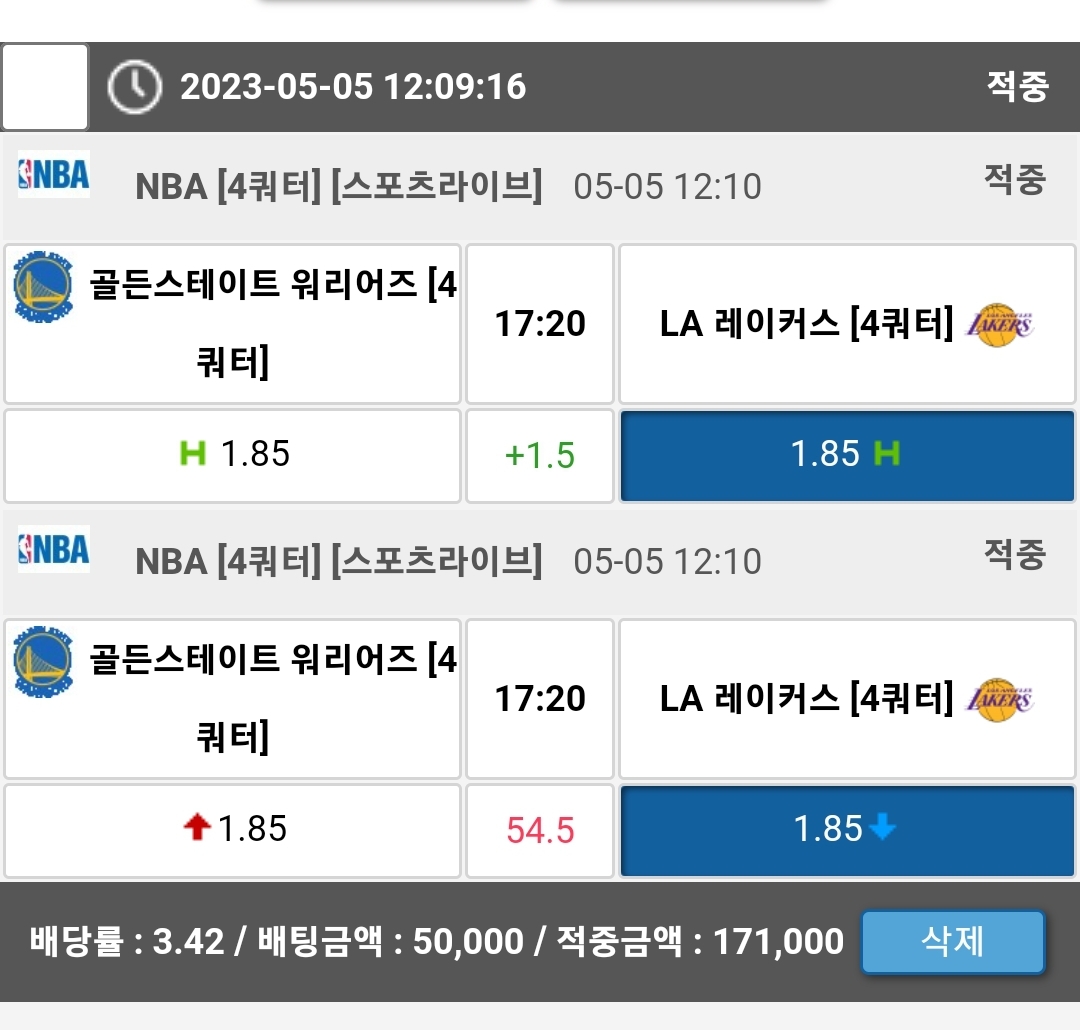Tap the 삭제 delete button
This screenshot has height=1030, width=1080.
pyautogui.click(x=952, y=941)
